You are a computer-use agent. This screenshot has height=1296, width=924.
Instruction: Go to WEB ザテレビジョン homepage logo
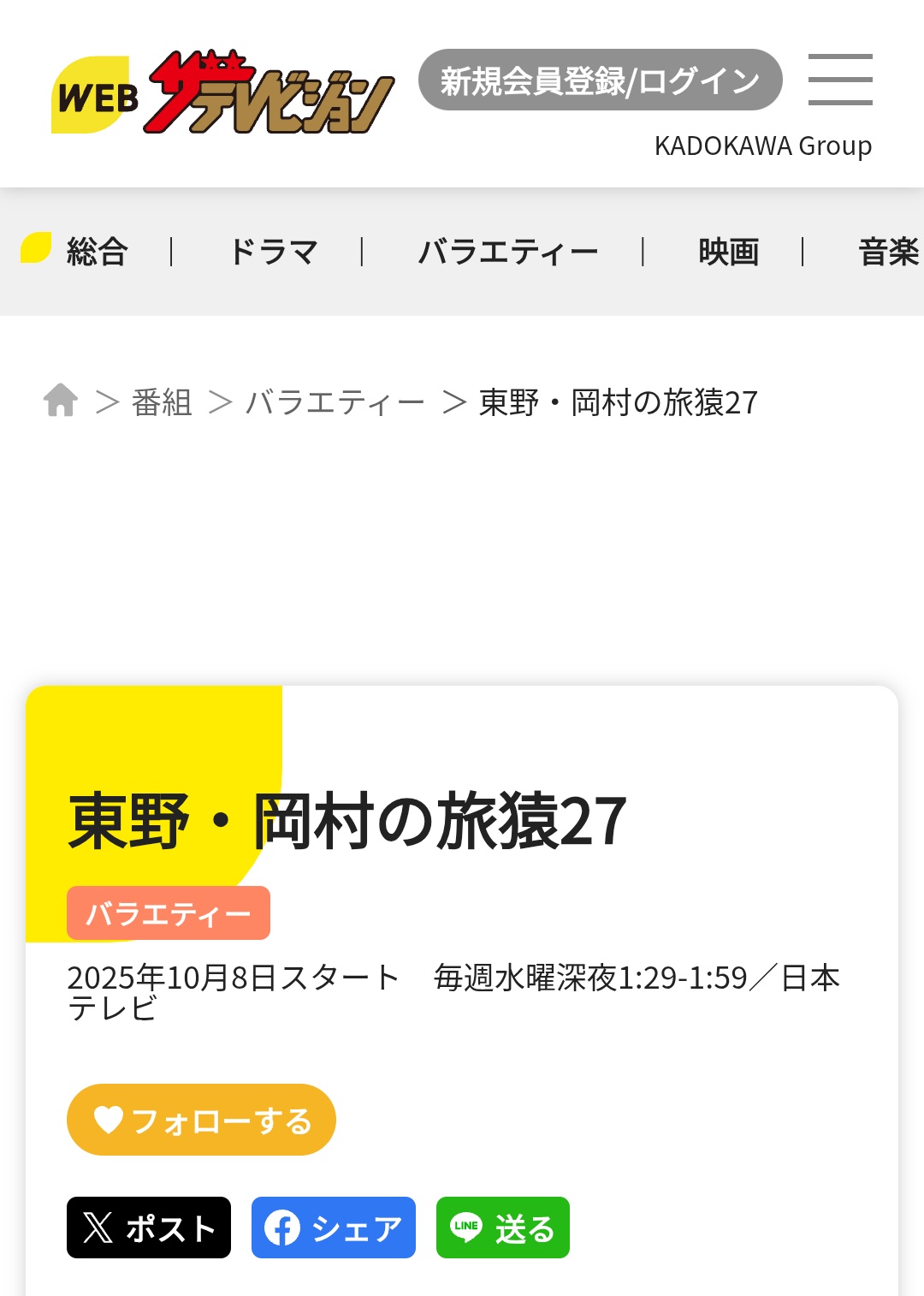coord(222,93)
